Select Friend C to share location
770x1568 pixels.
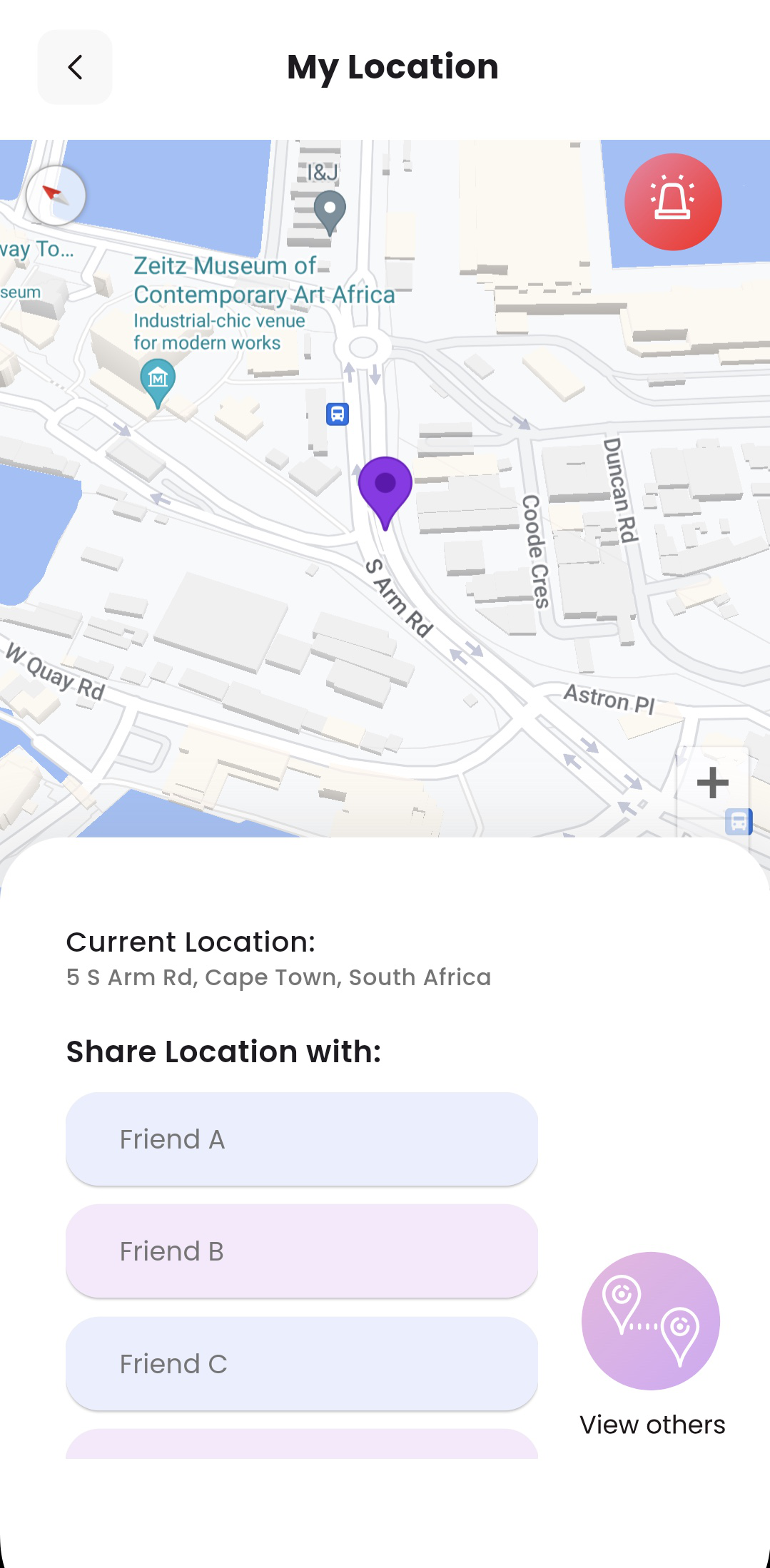click(x=302, y=1363)
